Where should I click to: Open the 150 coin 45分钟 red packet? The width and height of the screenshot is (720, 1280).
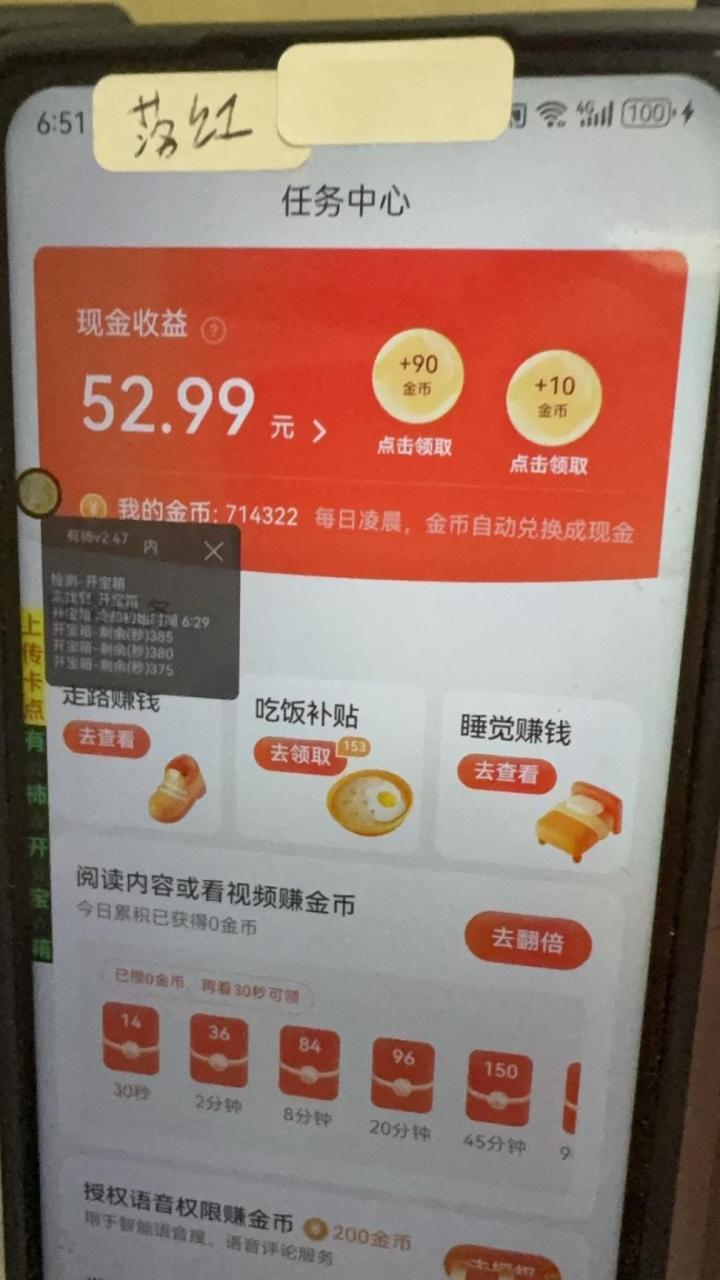click(498, 1087)
